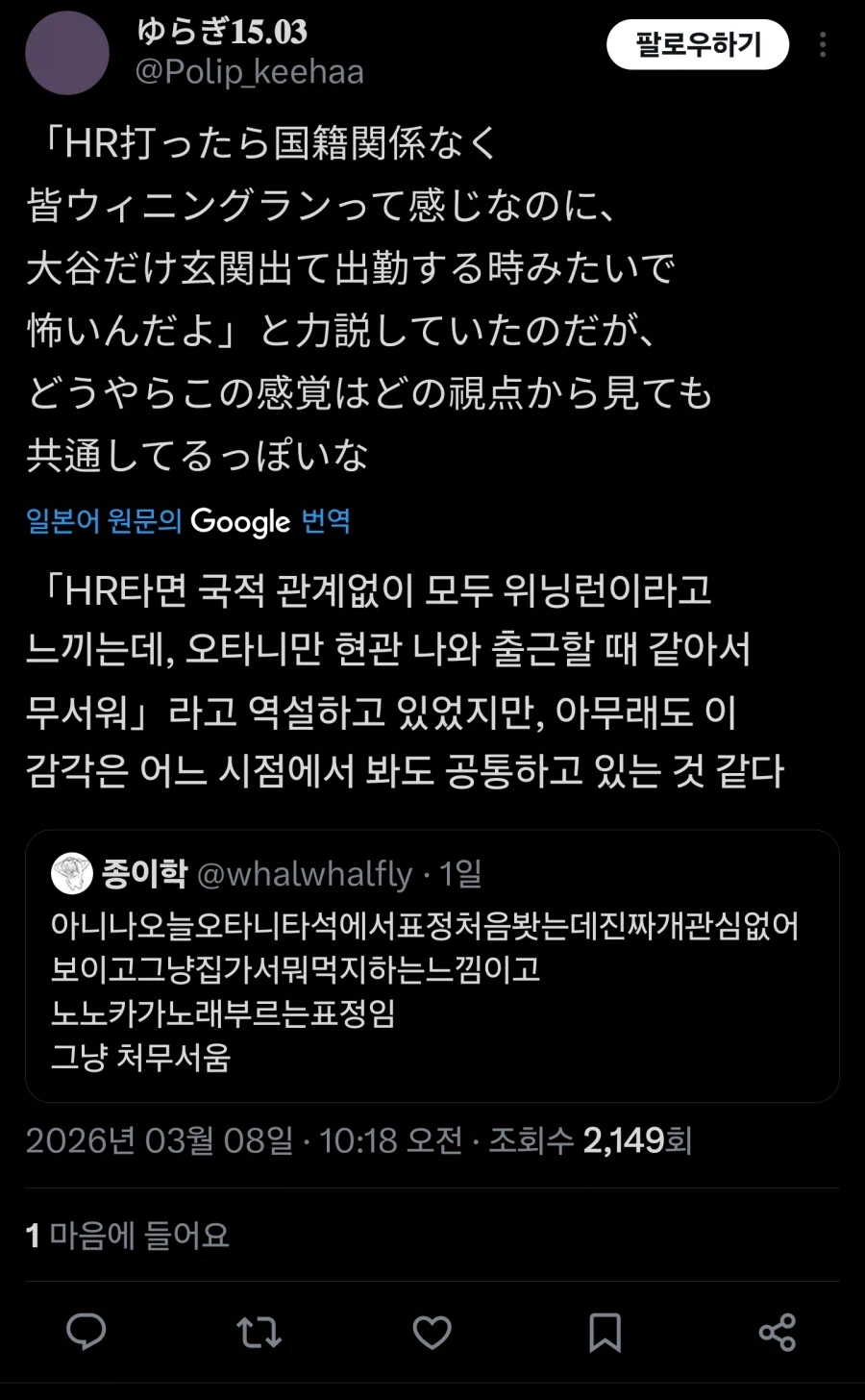865x1400 pixels.
Task: Open 종이학's avatar in the quoted tweet
Action: point(72,874)
